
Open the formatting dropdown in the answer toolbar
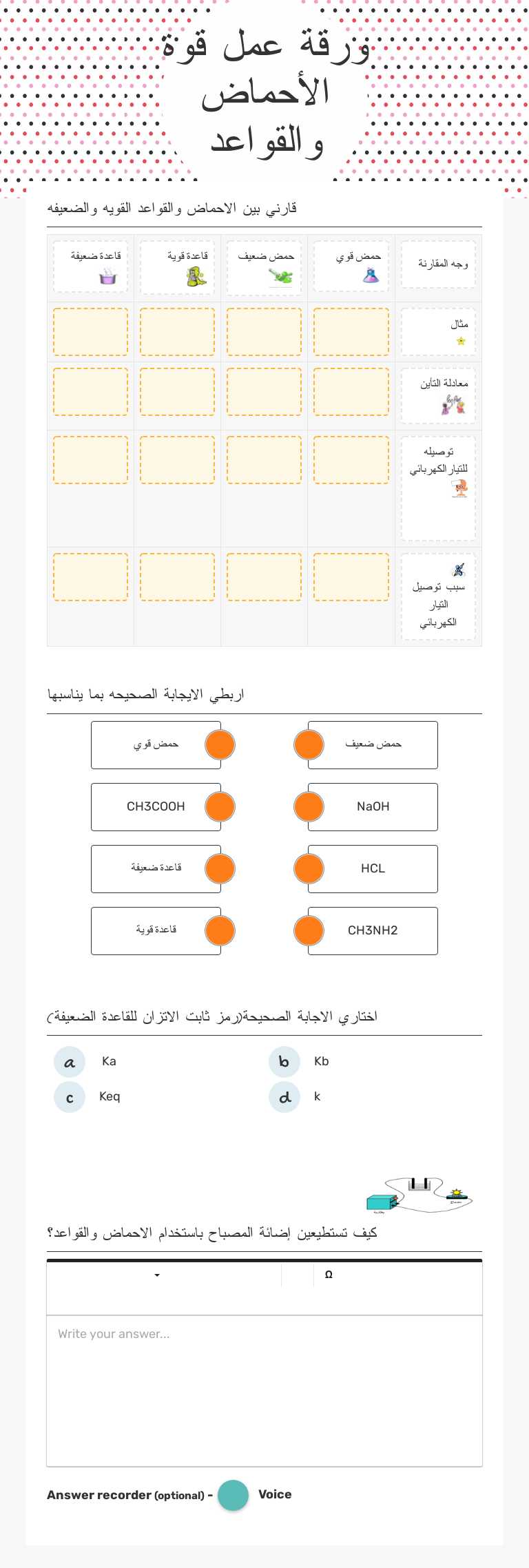click(x=157, y=1275)
